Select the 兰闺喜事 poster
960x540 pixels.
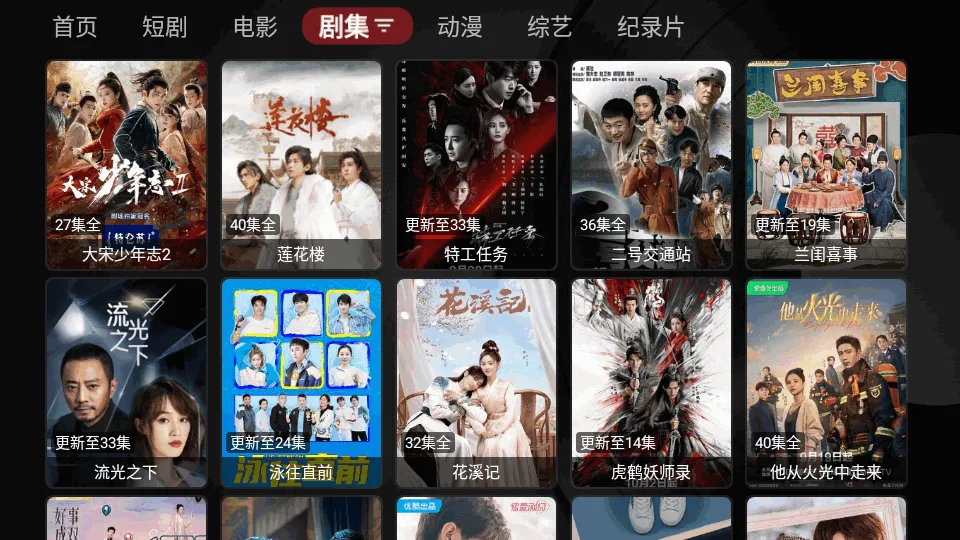[x=826, y=165]
